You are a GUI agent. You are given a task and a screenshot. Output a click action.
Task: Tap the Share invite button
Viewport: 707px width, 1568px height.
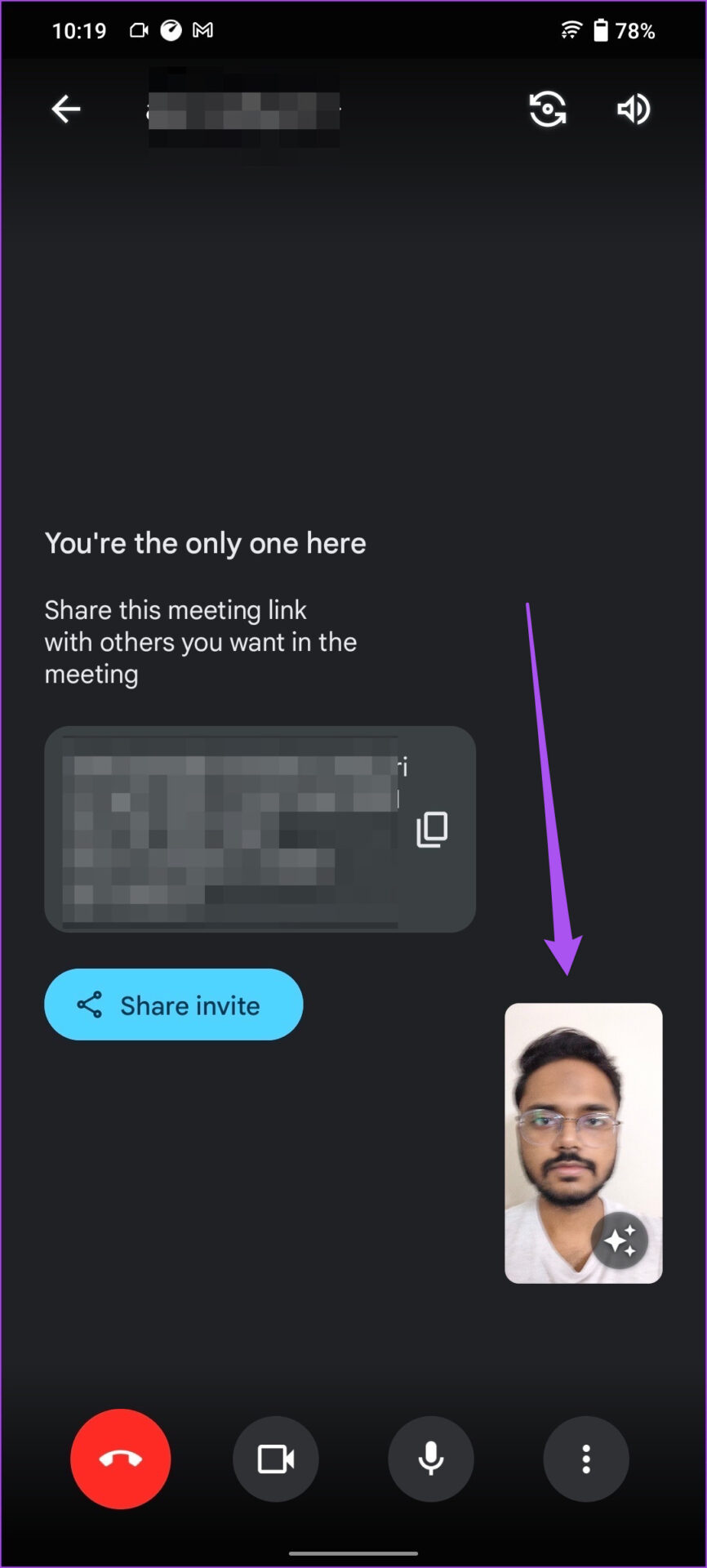click(x=174, y=1004)
